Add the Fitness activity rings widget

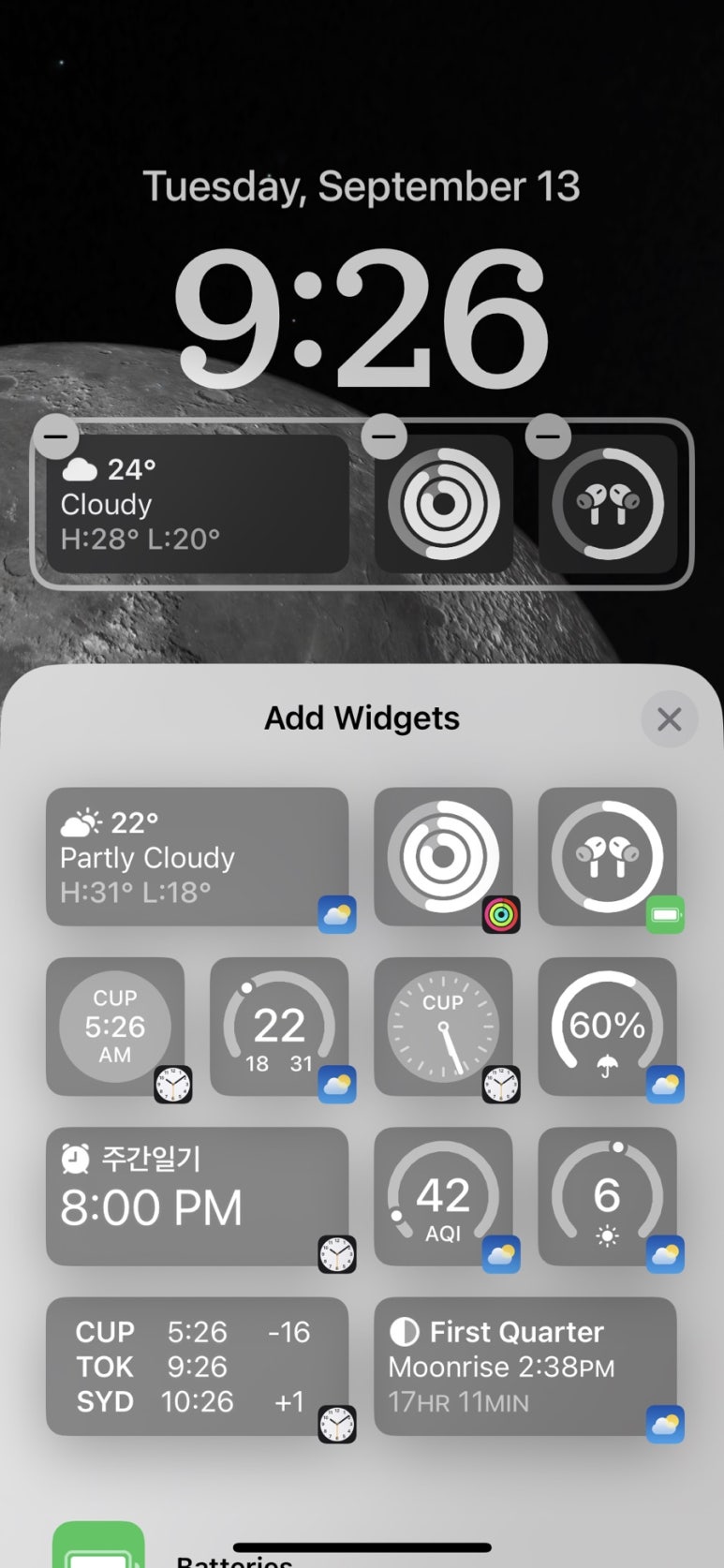click(x=443, y=857)
